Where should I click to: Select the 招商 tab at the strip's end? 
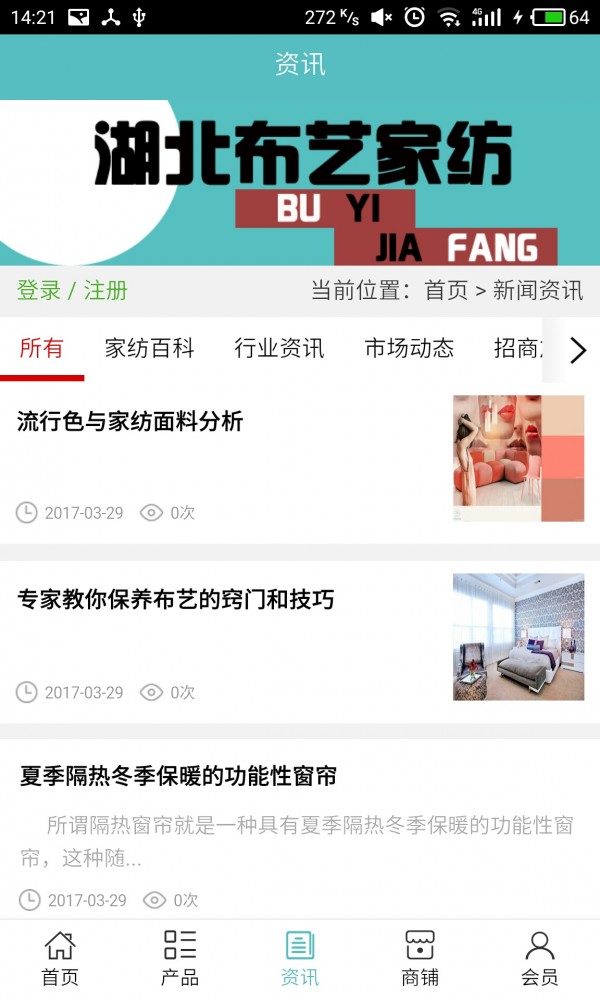click(517, 348)
